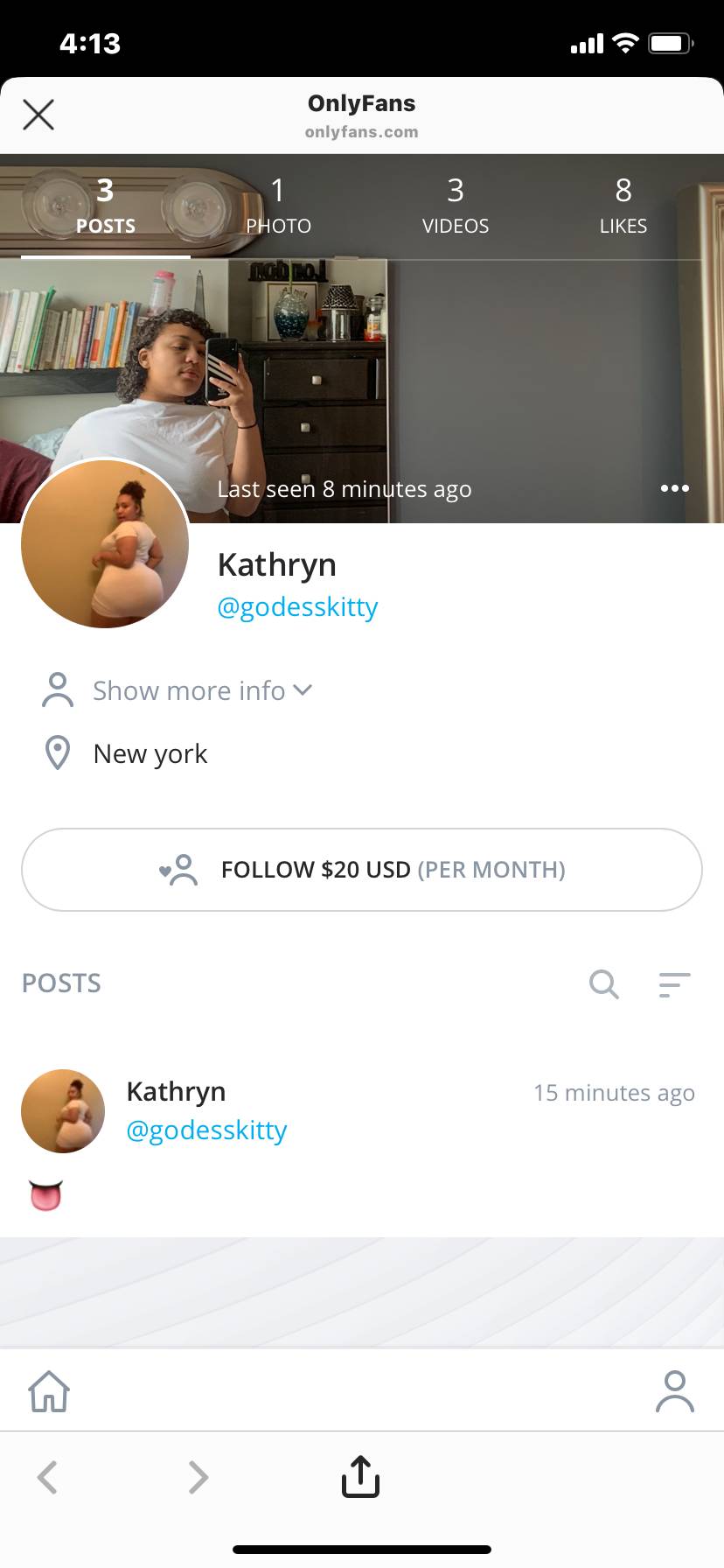Switch to the Likes tab

point(623,206)
